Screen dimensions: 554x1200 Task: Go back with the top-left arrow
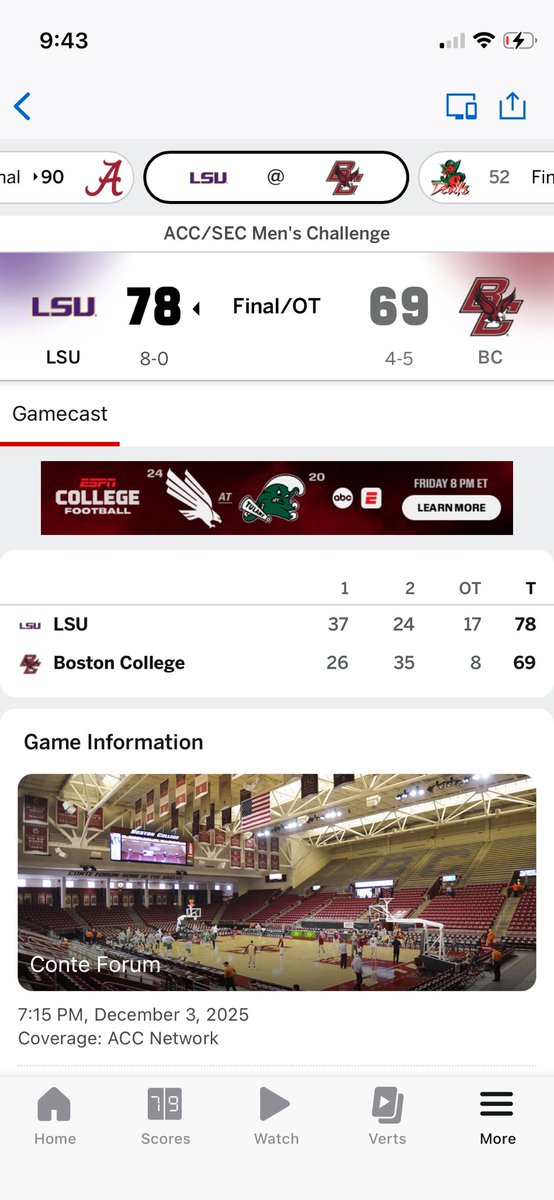(22, 106)
